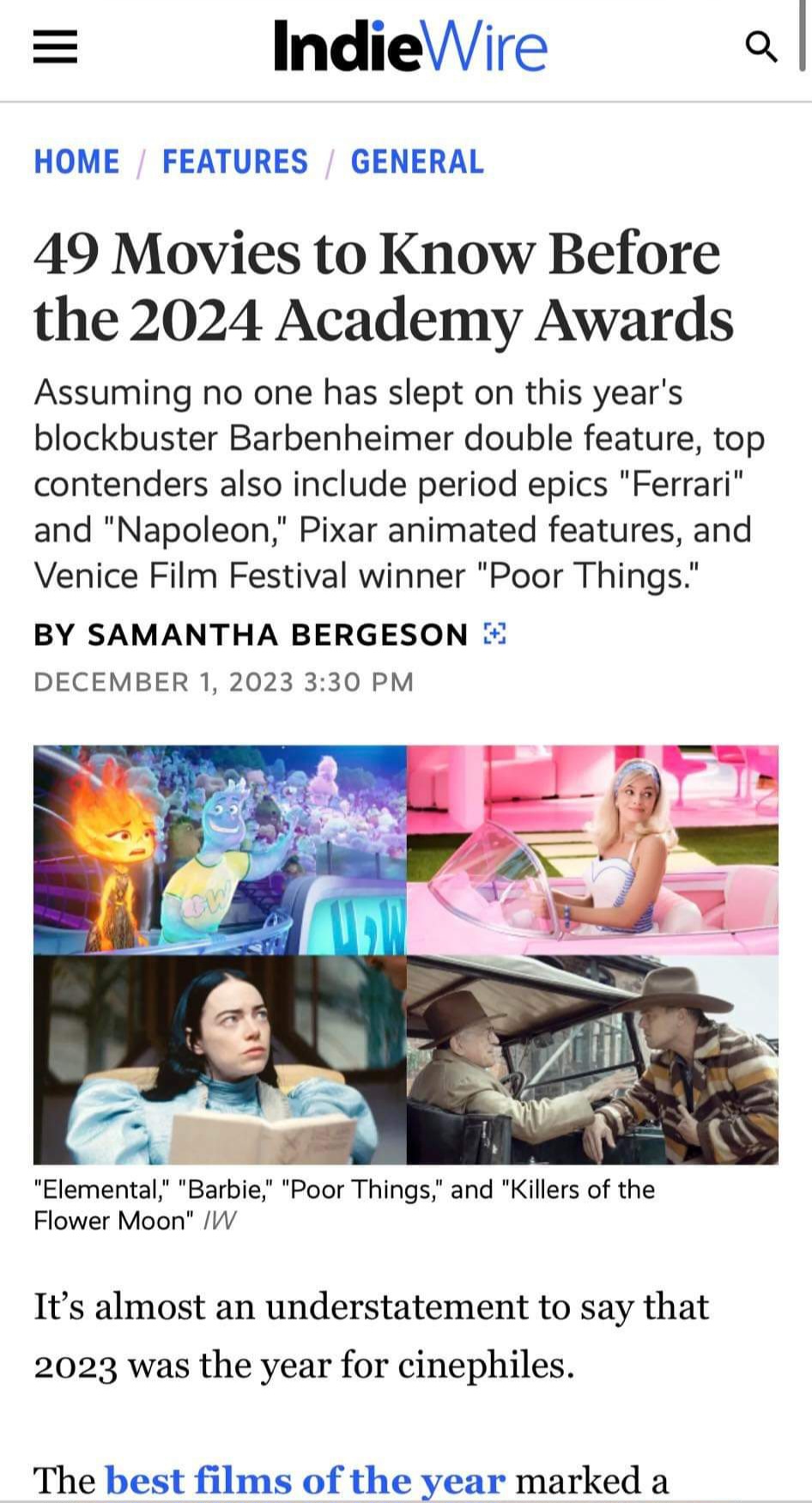Viewport: 812px width, 1503px height.
Task: Open the hamburger menu
Action: click(x=56, y=47)
